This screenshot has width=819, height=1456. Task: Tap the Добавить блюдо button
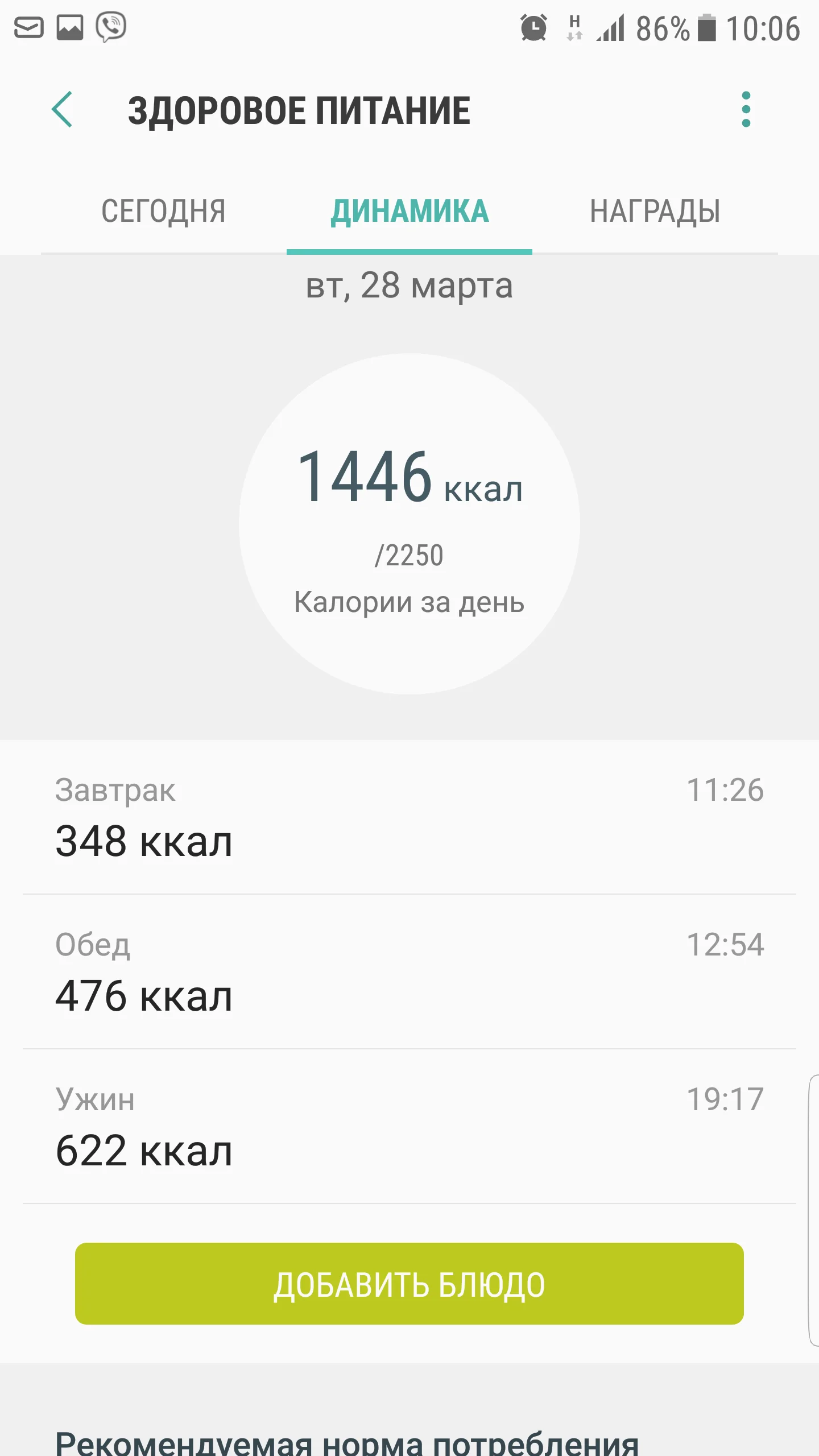(x=409, y=1284)
